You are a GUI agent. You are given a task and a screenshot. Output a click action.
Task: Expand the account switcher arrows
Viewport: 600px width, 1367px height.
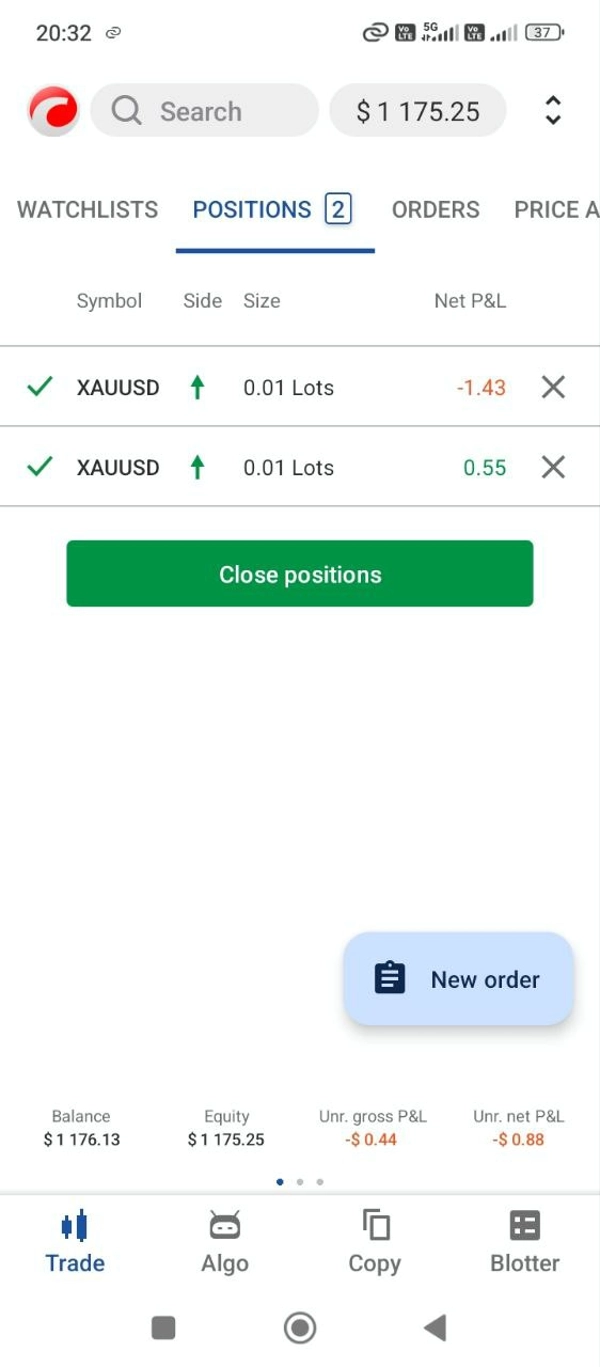[553, 110]
